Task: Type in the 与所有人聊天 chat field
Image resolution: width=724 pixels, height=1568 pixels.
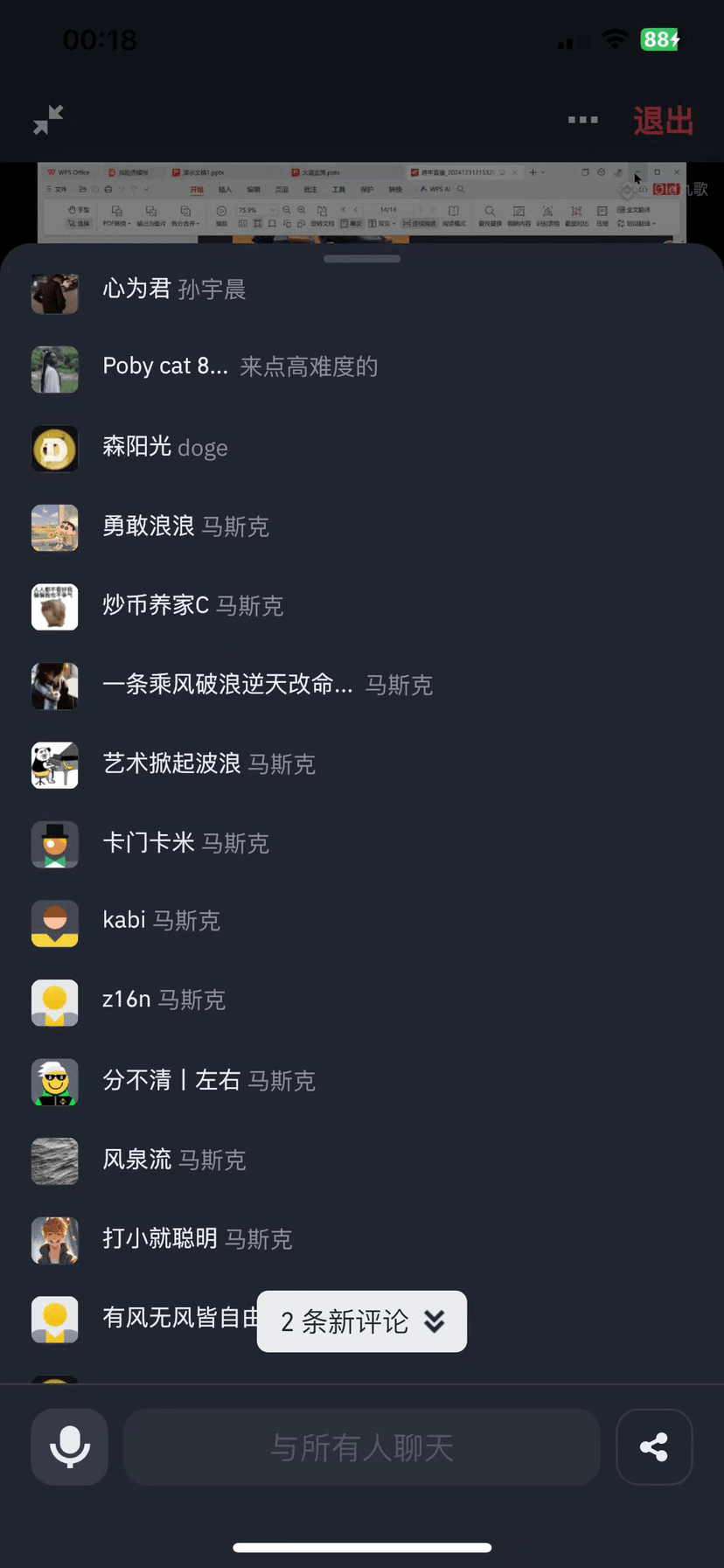Action: (362, 1446)
